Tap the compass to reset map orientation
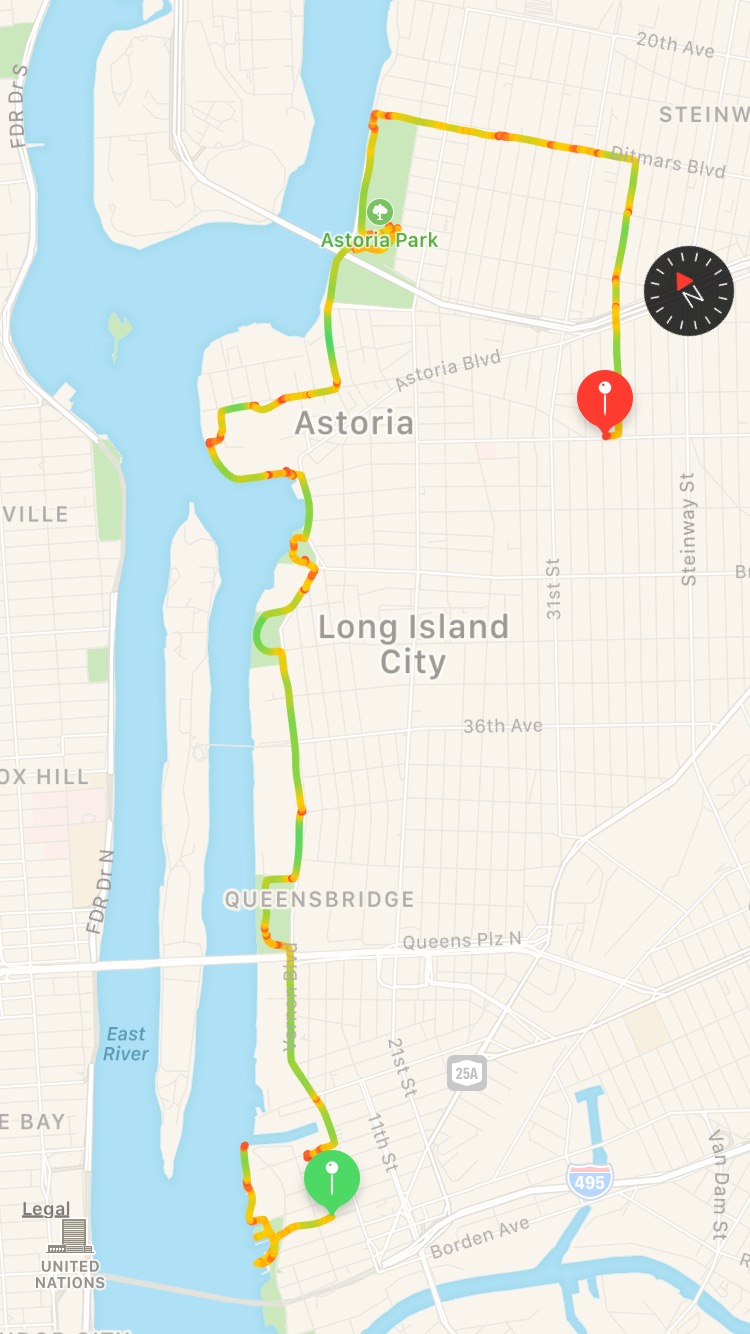This screenshot has height=1334, width=750. [x=689, y=290]
